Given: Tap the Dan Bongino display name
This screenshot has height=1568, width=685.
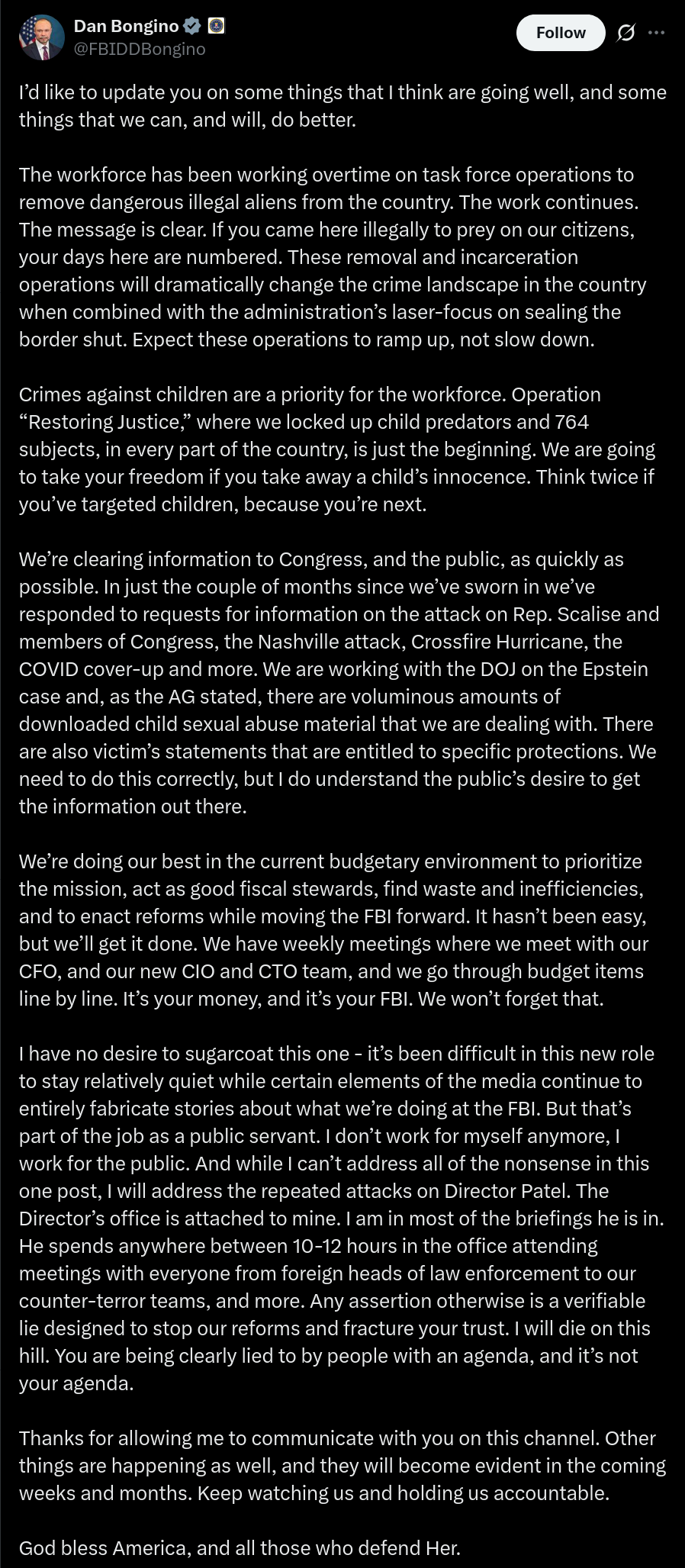Looking at the screenshot, I should [127, 26].
